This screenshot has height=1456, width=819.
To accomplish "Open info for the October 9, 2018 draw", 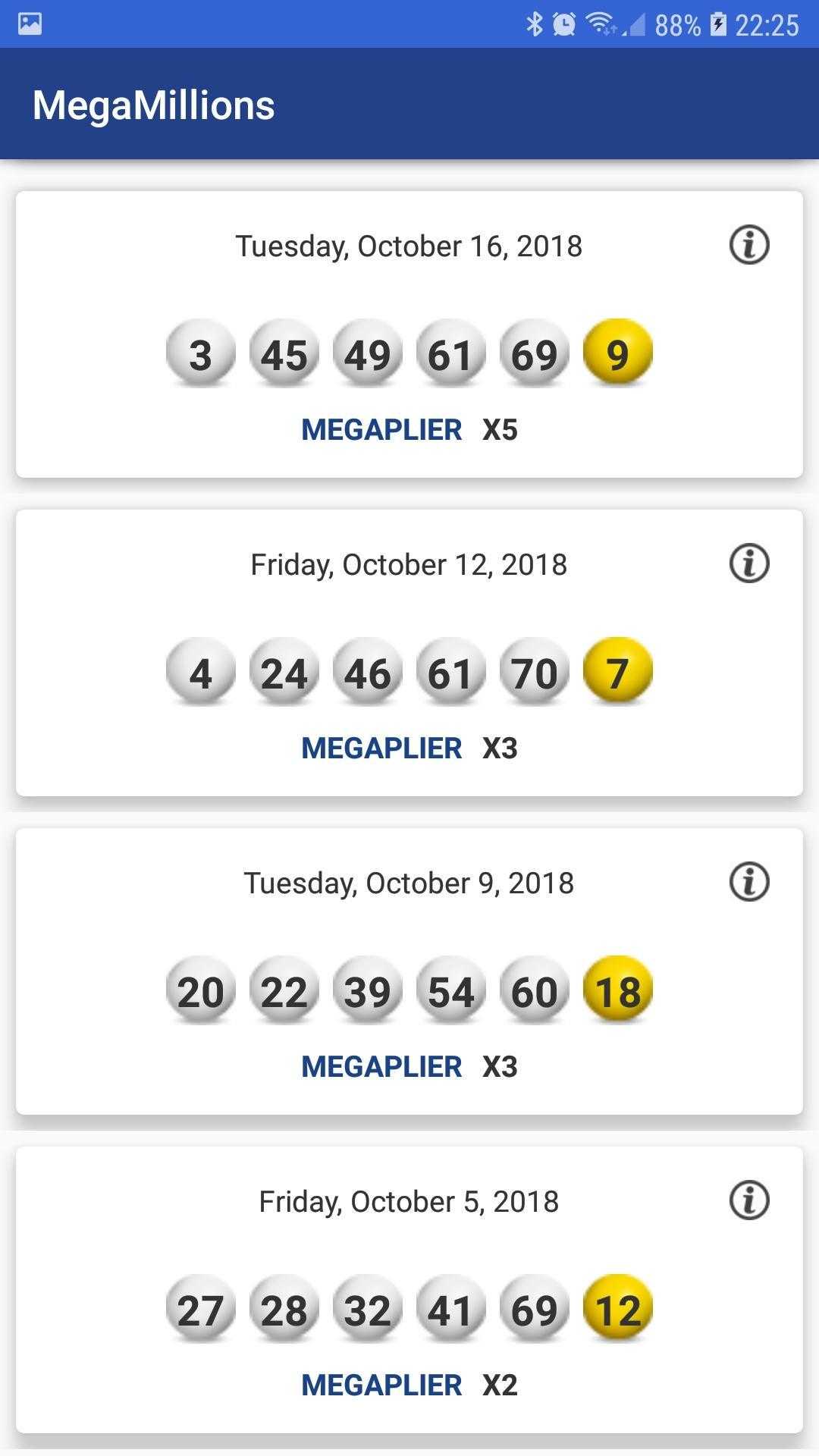I will pos(749,882).
